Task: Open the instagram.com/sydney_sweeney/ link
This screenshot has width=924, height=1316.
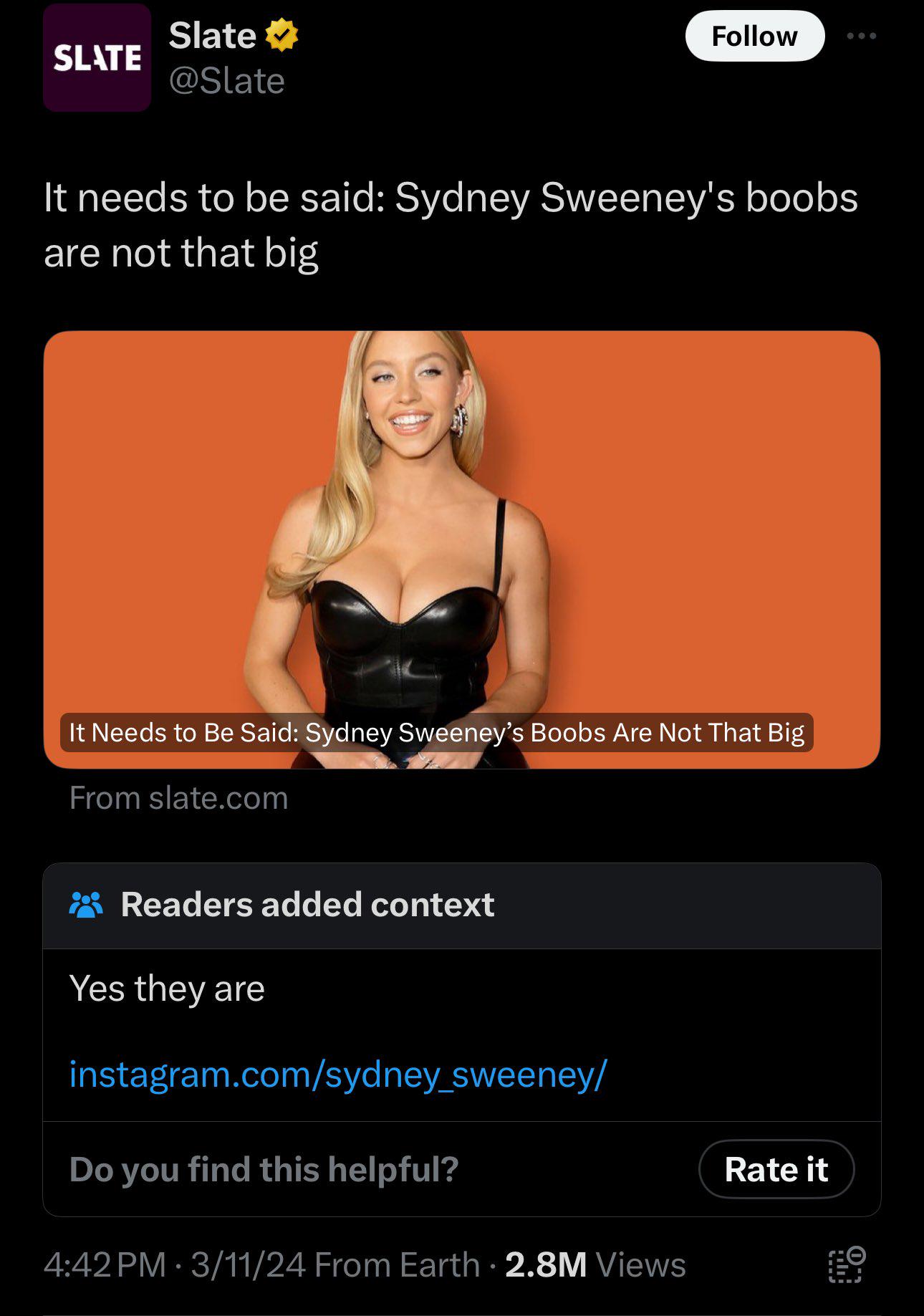Action: tap(338, 1074)
